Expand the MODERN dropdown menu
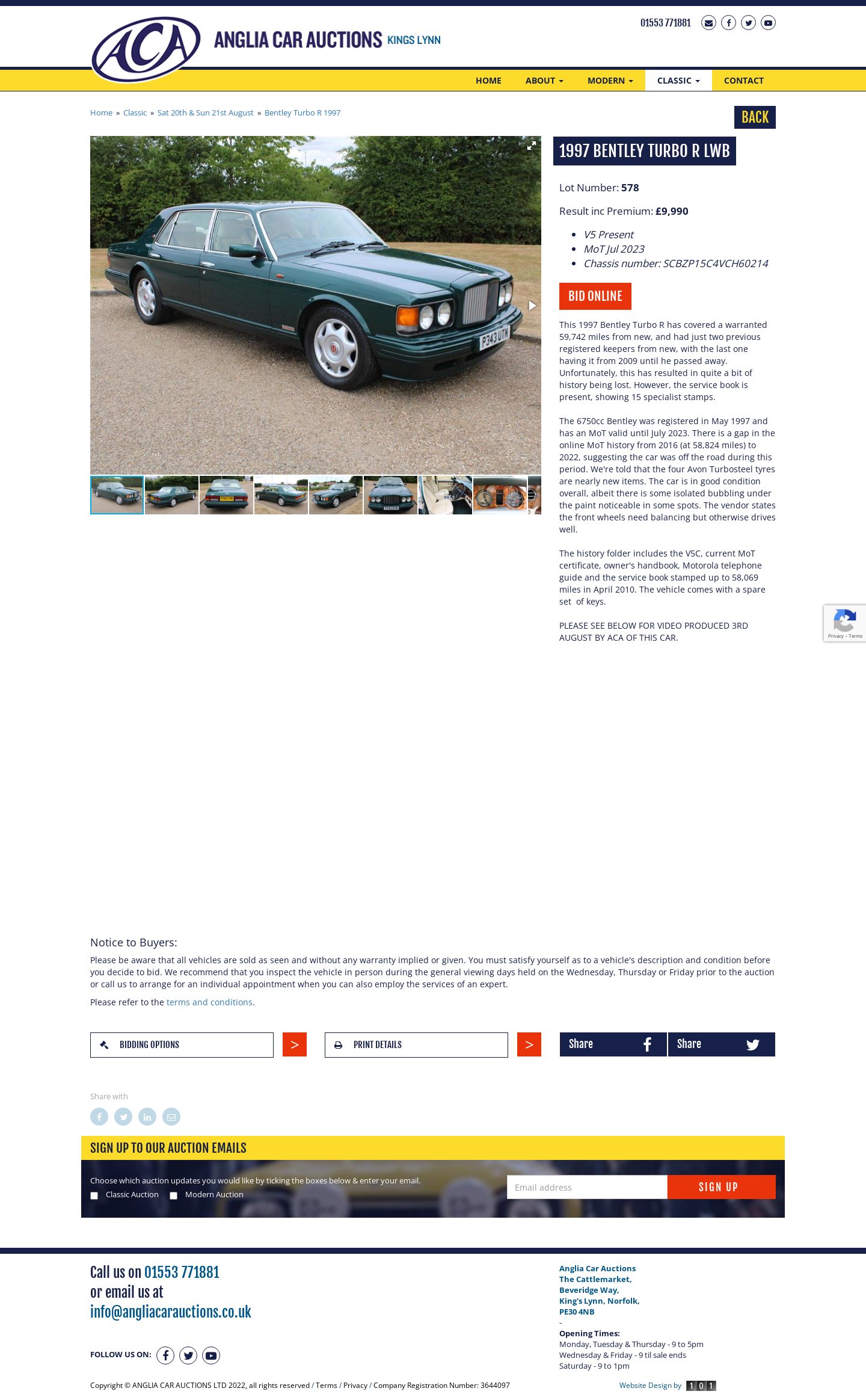Screen dimensions: 866x1400 point(610,81)
